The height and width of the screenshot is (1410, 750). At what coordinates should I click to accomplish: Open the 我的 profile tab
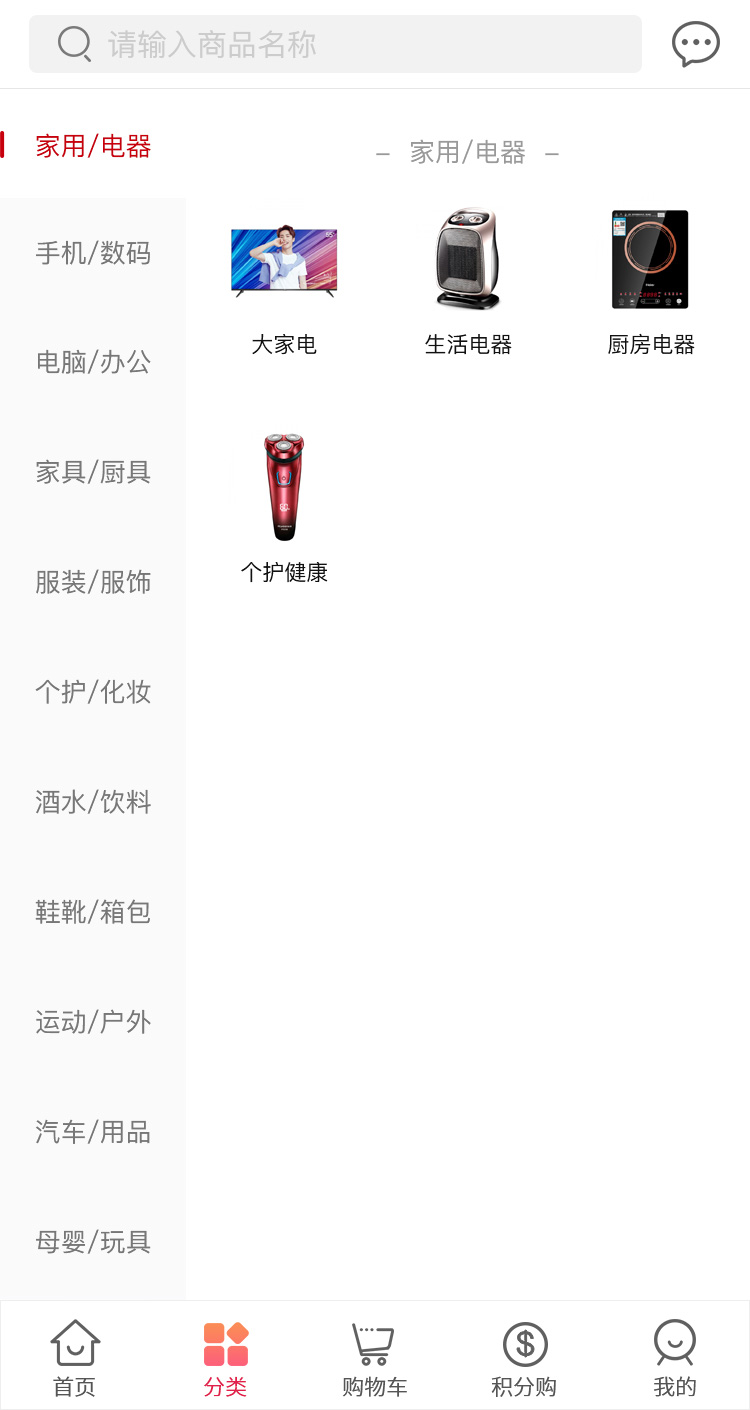point(675,1356)
